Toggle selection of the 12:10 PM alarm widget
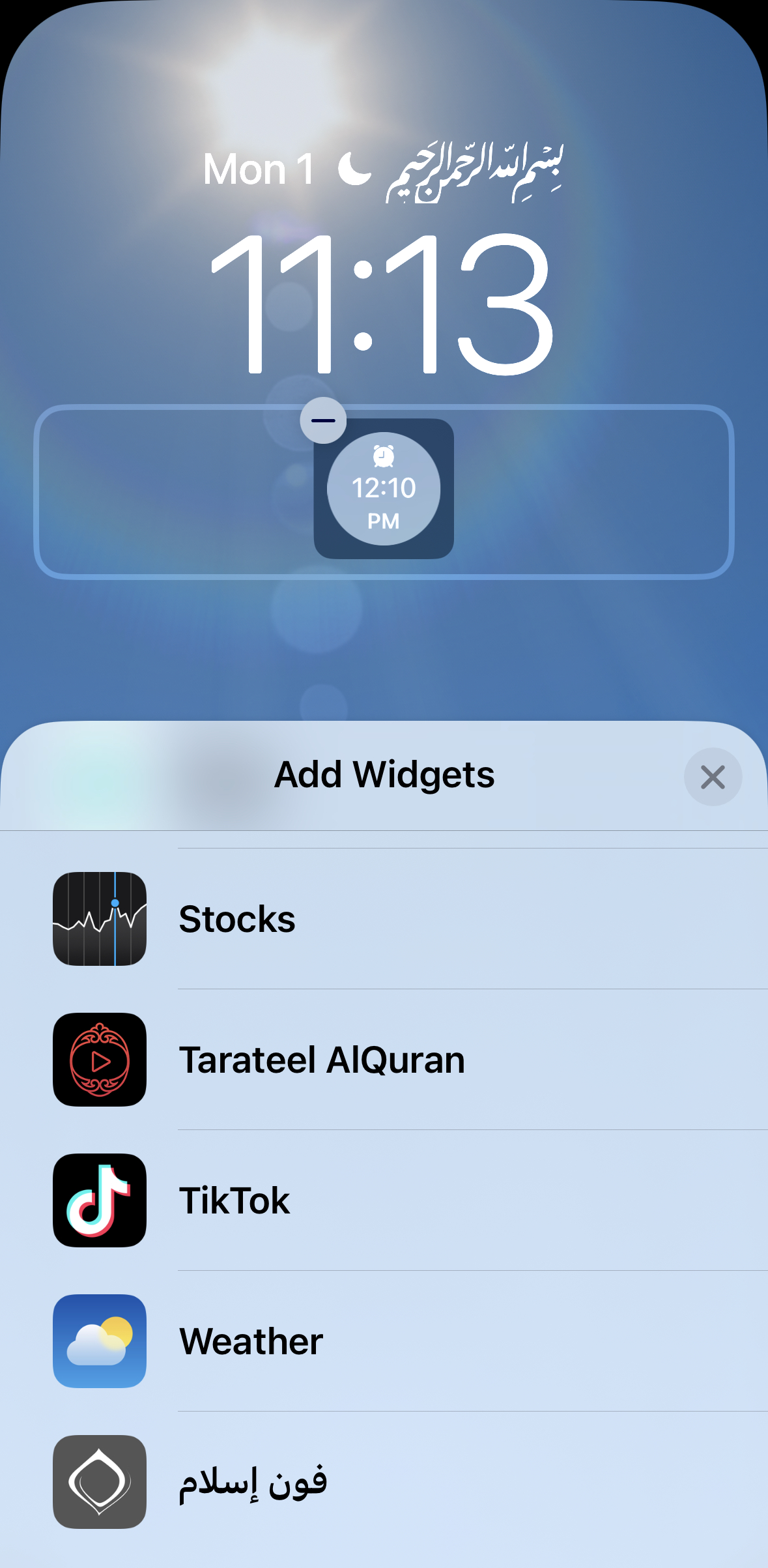This screenshot has width=768, height=1568. point(383,489)
